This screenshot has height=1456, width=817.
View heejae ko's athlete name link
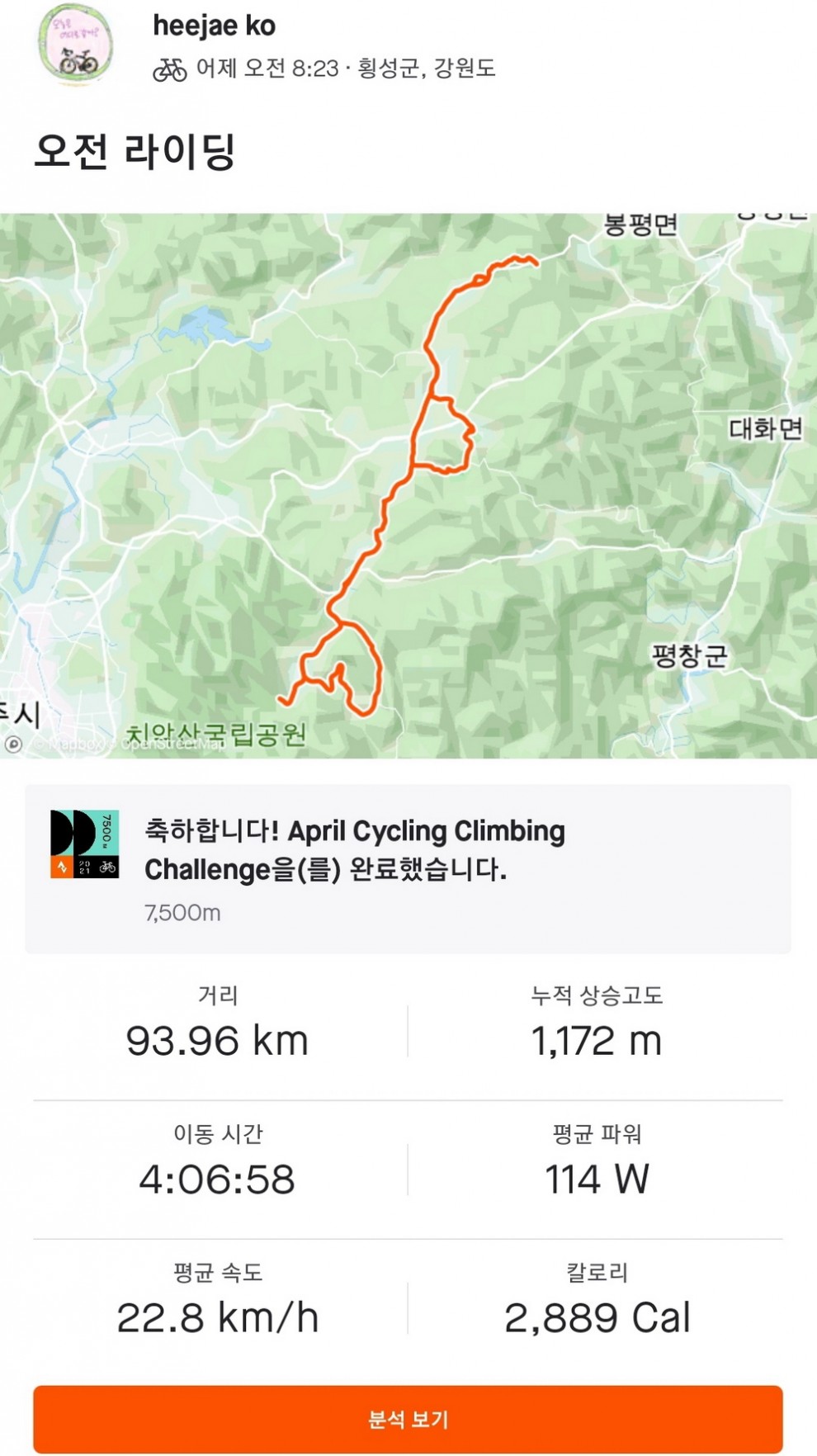pos(215,26)
